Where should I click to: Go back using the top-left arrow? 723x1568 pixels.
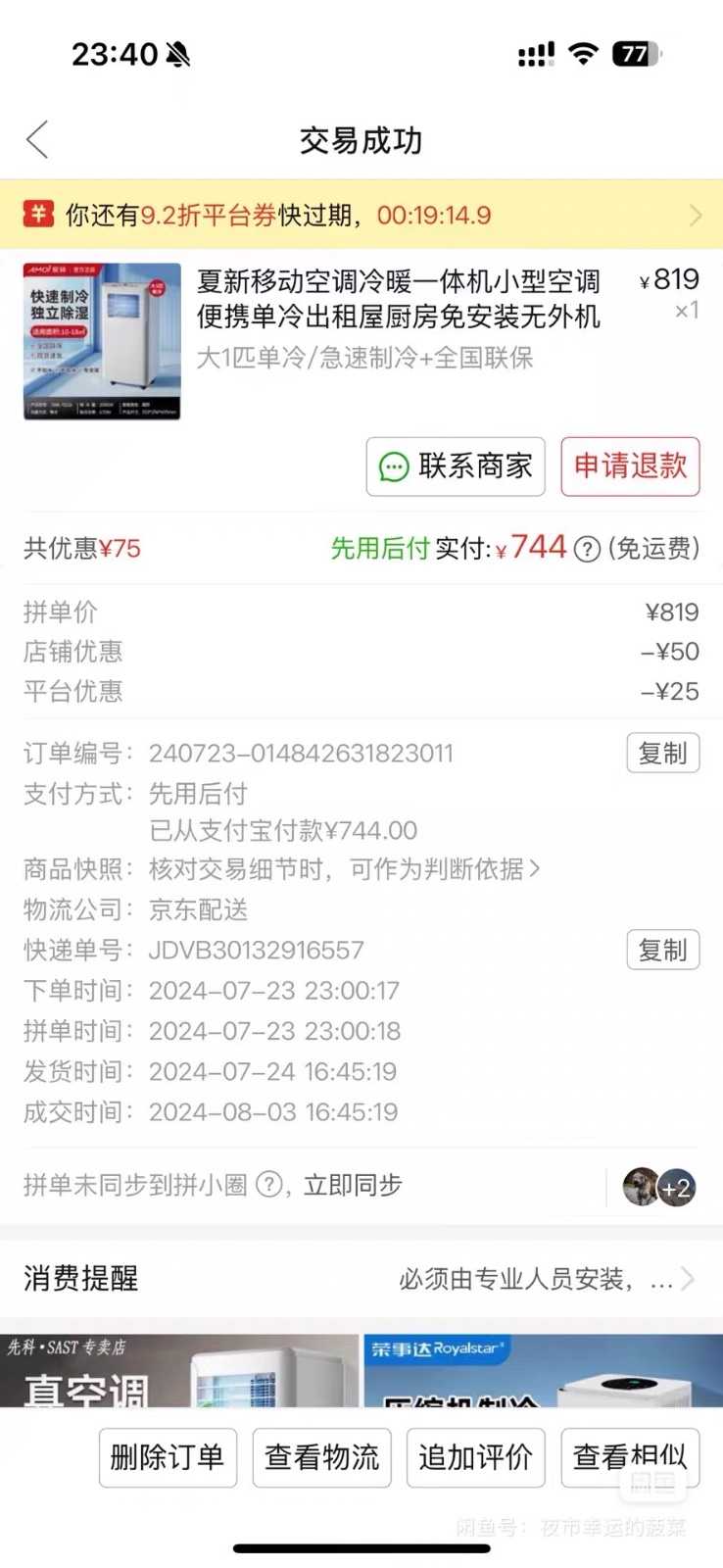click(x=37, y=140)
